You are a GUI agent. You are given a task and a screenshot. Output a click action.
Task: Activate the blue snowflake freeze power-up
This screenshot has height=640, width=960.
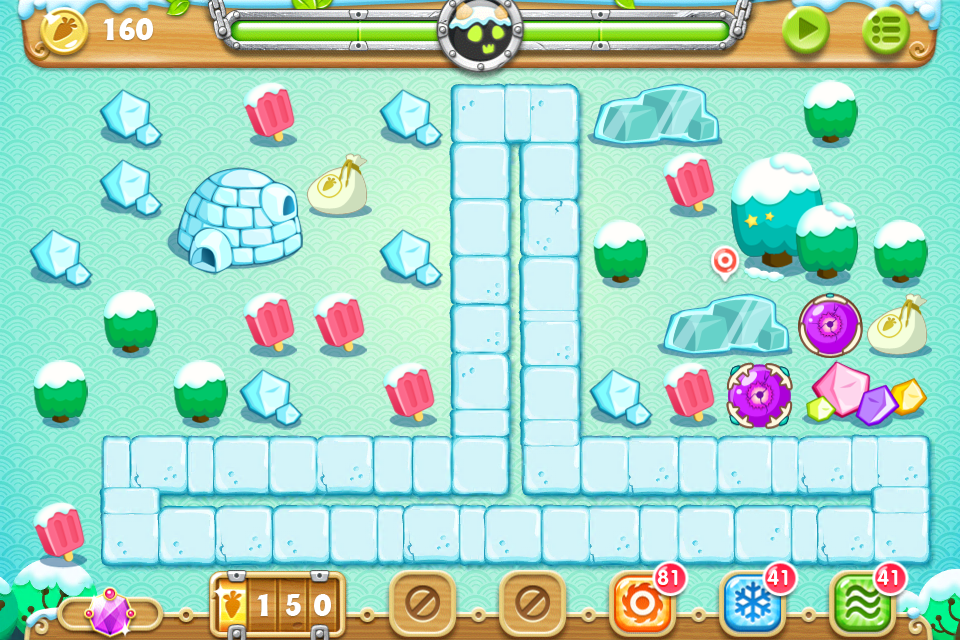tap(750, 603)
